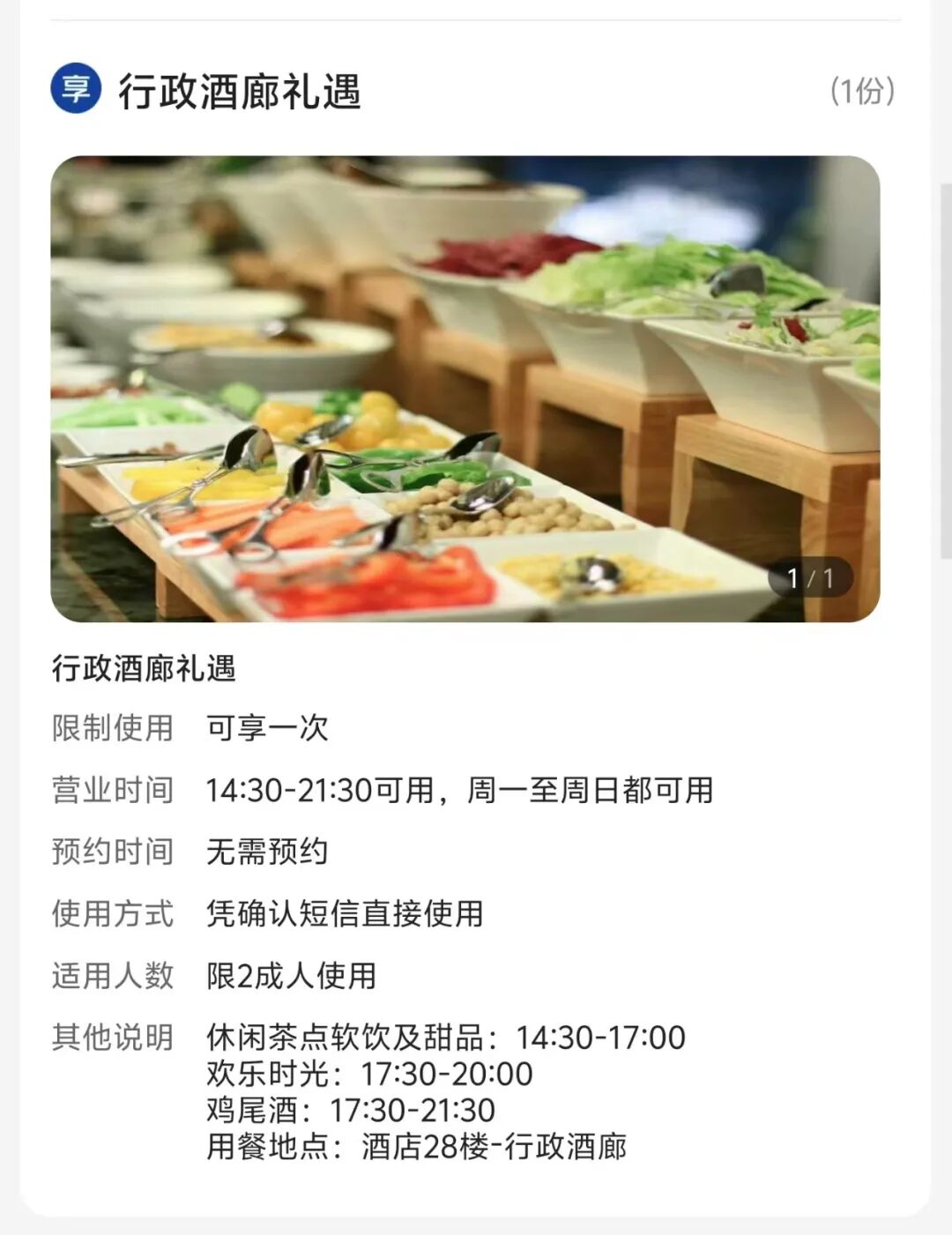Open the executive lounge buffet photo
952x1235 pixels.
point(465,389)
